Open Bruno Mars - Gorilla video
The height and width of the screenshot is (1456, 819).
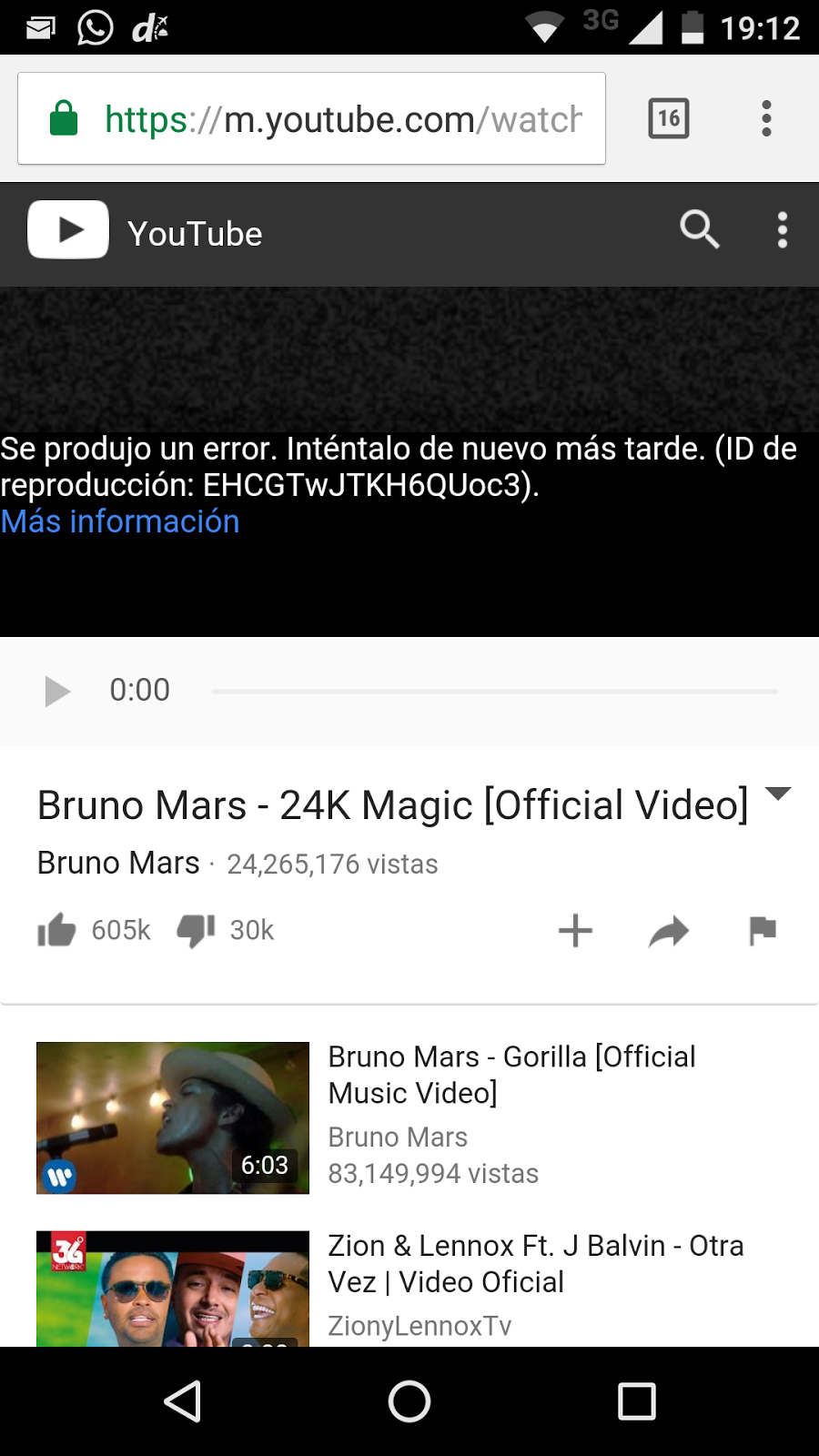click(x=511, y=1075)
